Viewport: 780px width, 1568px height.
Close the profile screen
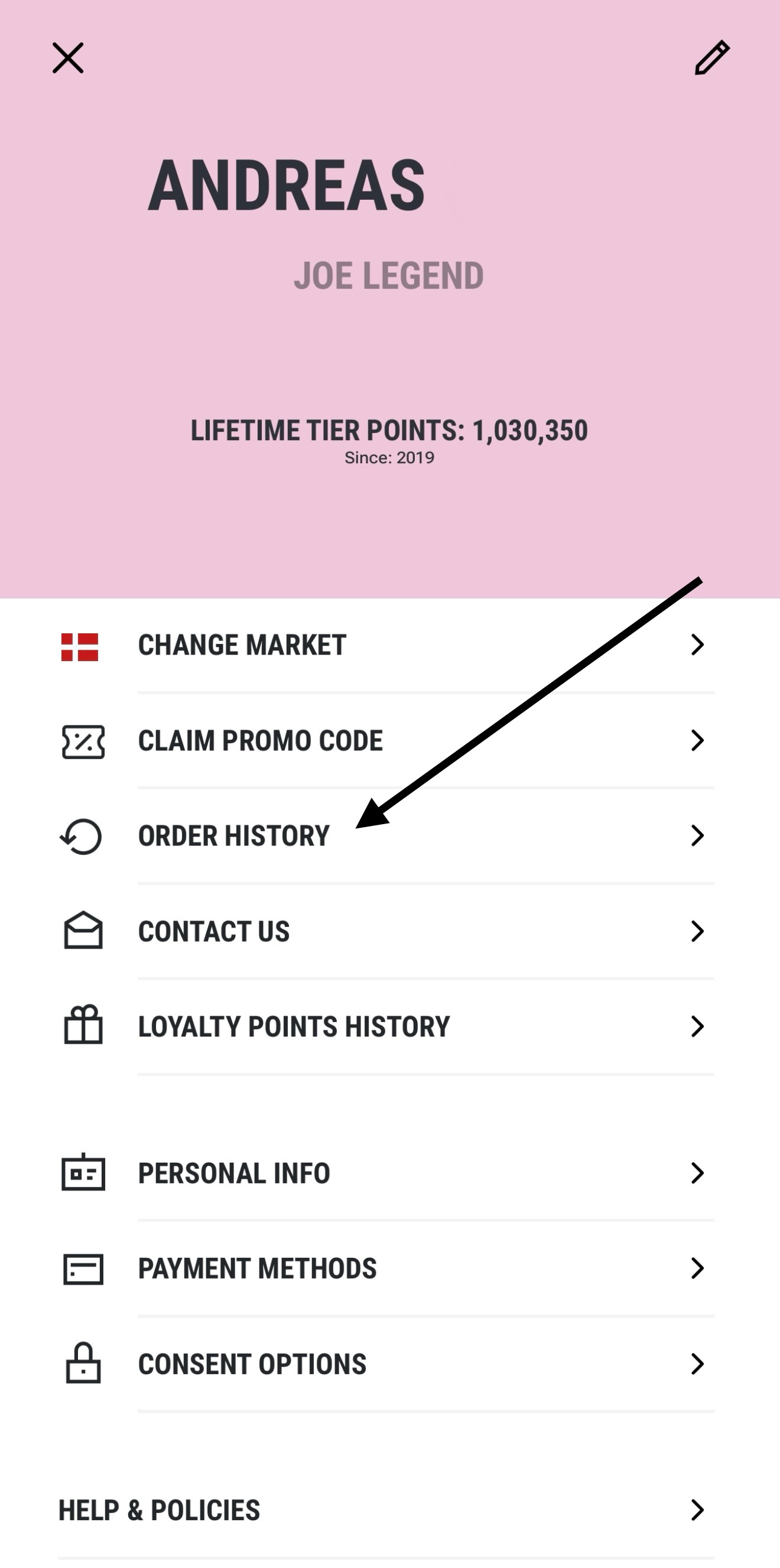67,58
